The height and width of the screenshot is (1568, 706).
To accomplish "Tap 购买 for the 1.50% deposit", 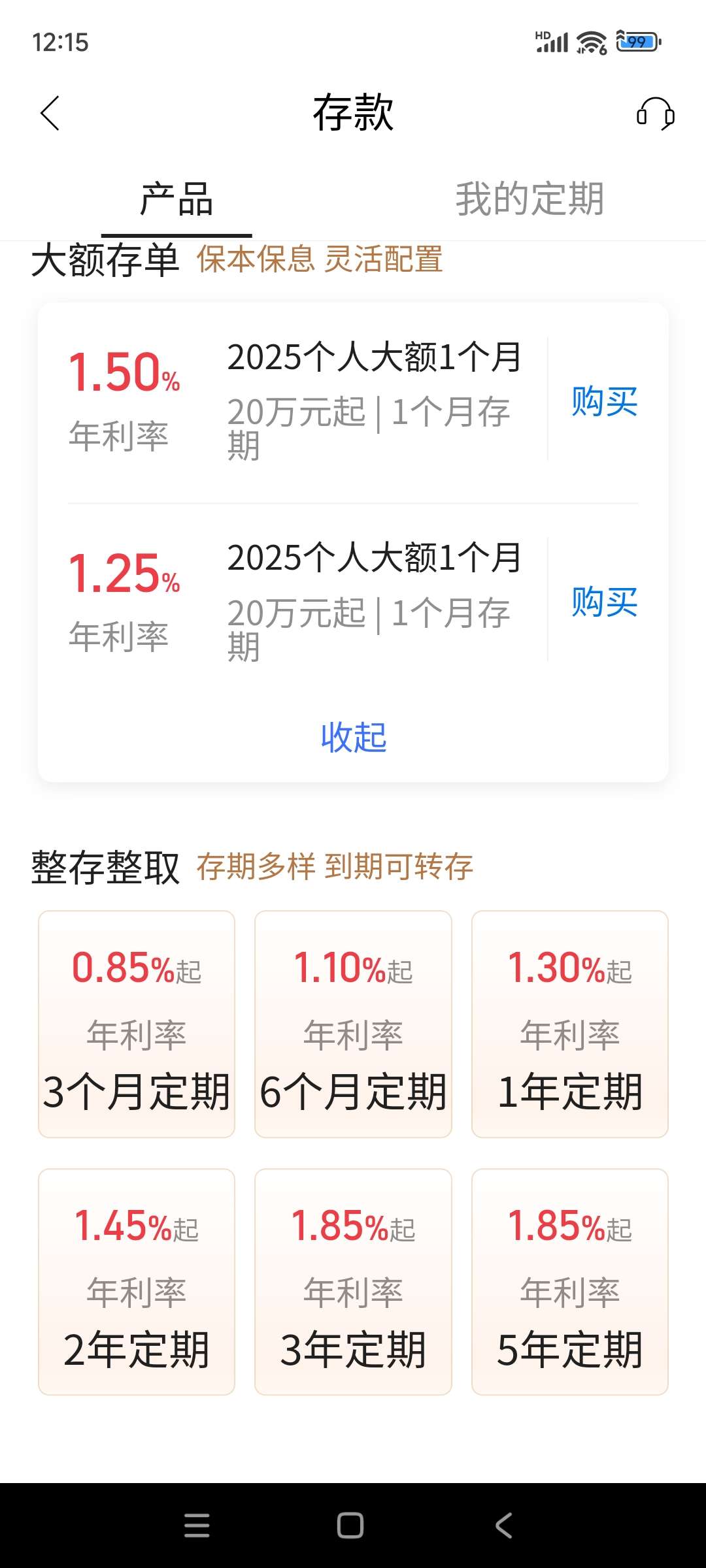I will [604, 401].
